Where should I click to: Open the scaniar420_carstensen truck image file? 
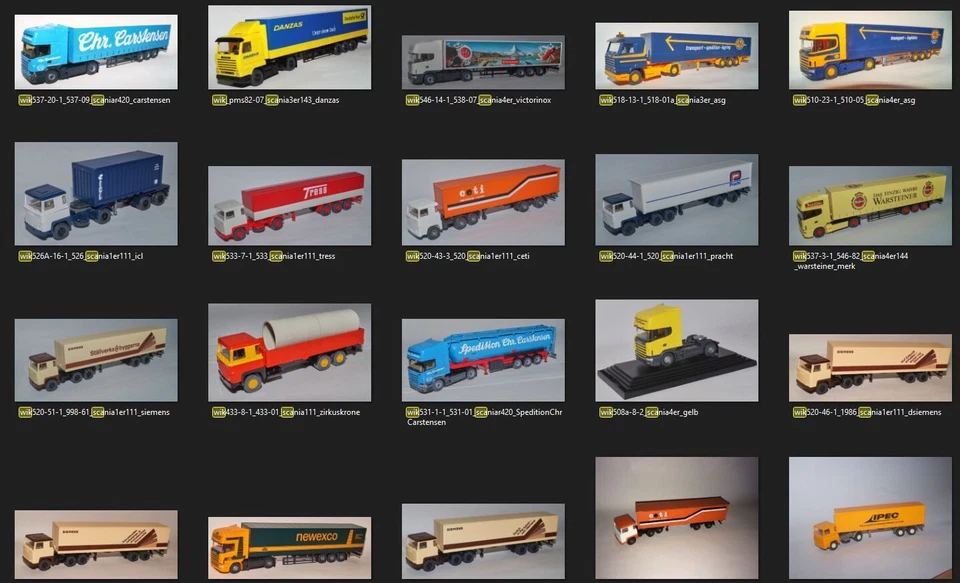click(x=96, y=52)
